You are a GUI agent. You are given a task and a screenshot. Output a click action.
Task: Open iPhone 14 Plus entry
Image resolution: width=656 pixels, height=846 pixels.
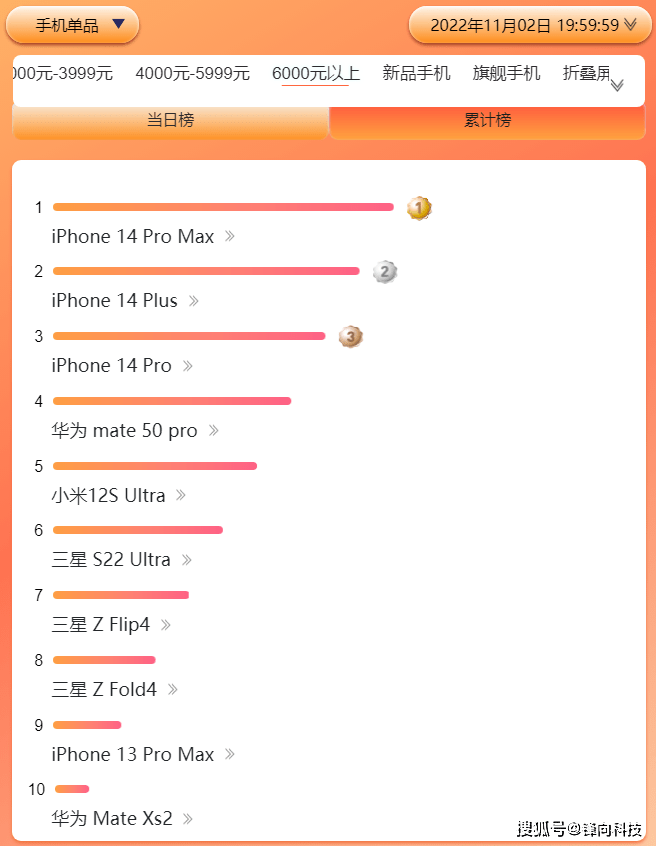pyautogui.click(x=124, y=301)
